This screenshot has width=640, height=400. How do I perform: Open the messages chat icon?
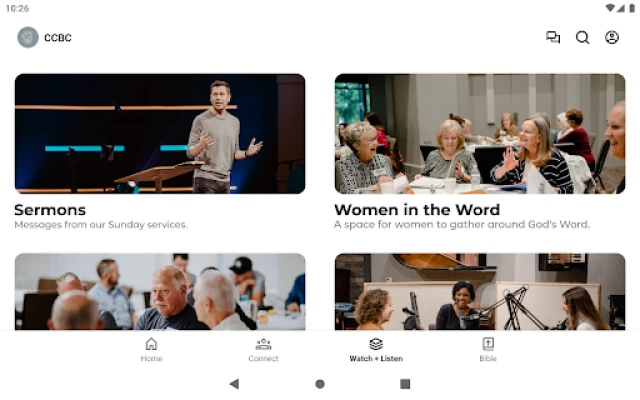pyautogui.click(x=553, y=38)
